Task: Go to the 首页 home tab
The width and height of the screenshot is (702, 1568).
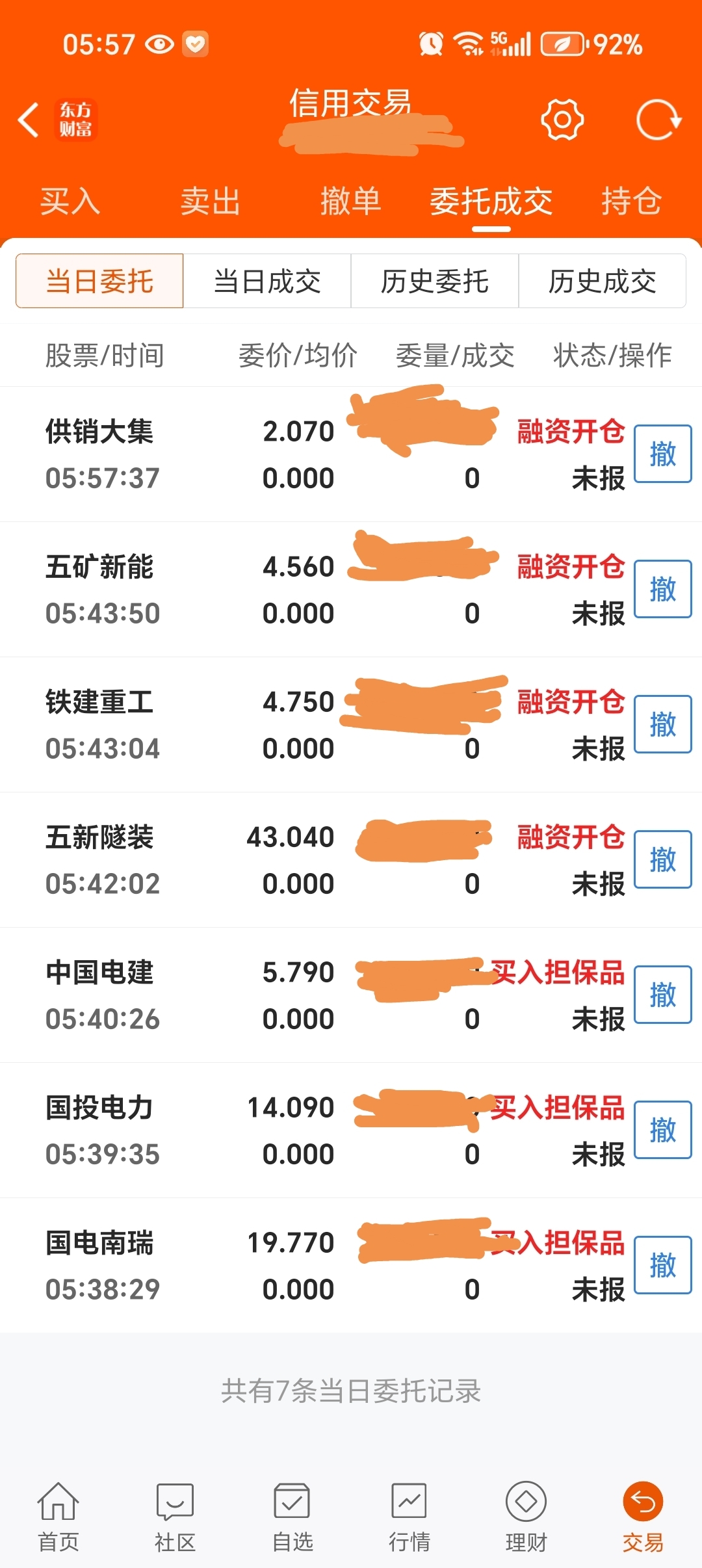Action: click(58, 1517)
